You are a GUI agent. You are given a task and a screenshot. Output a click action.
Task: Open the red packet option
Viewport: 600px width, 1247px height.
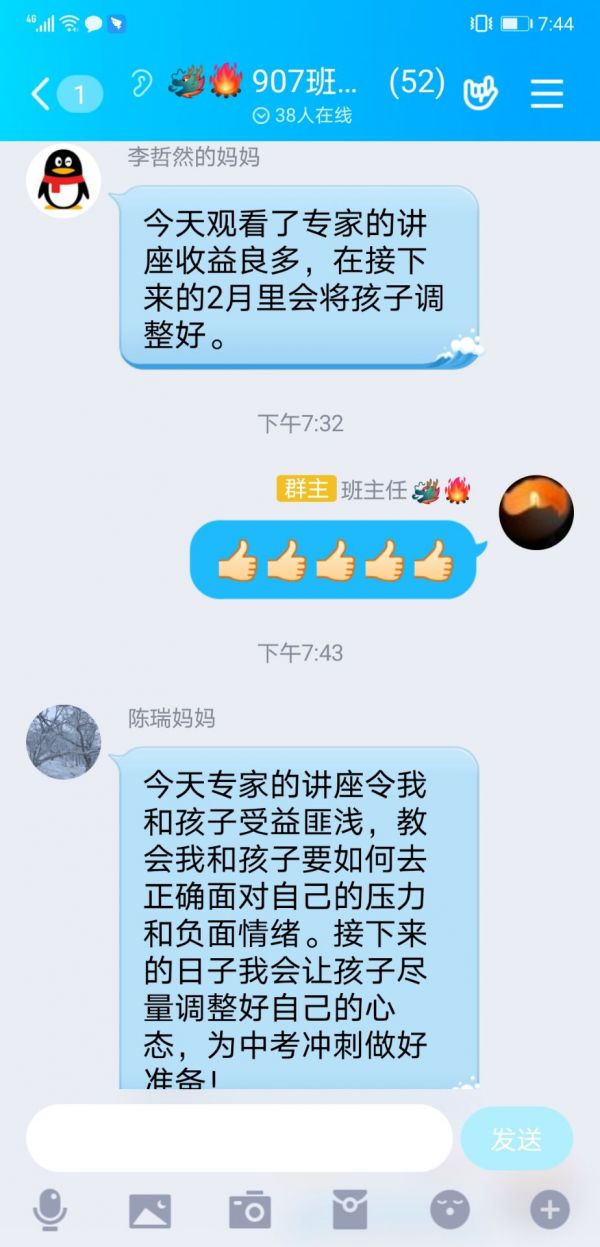(350, 1210)
